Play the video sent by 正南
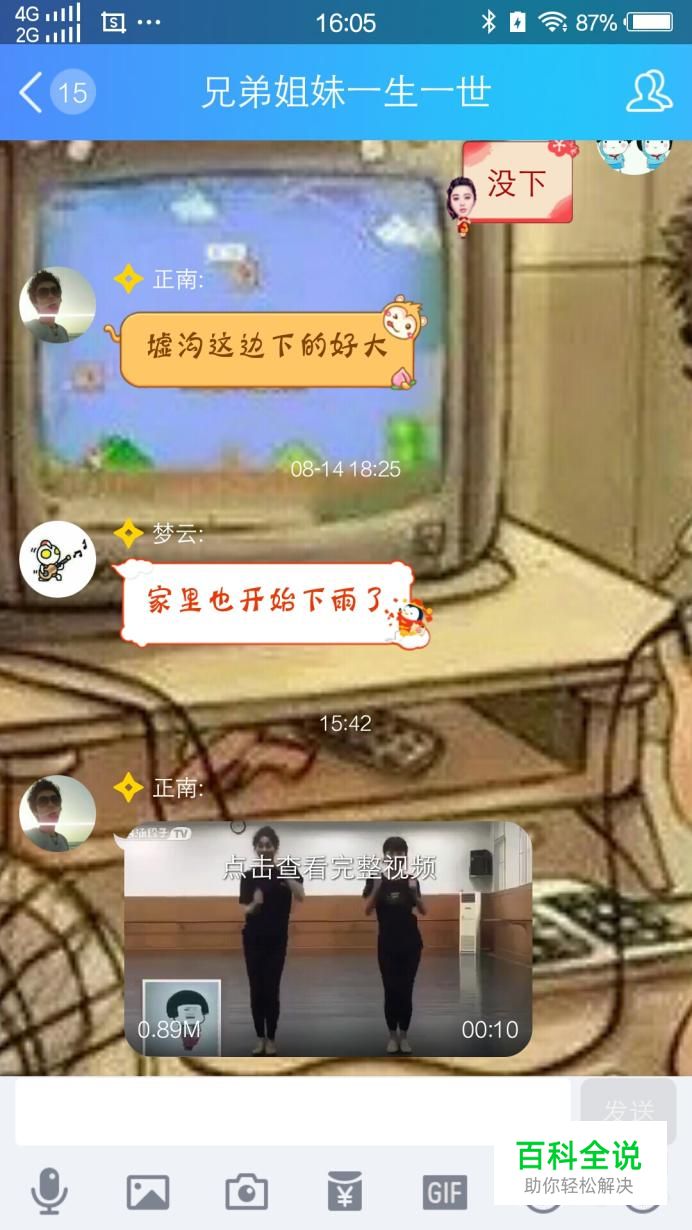The image size is (692, 1230). tap(328, 938)
